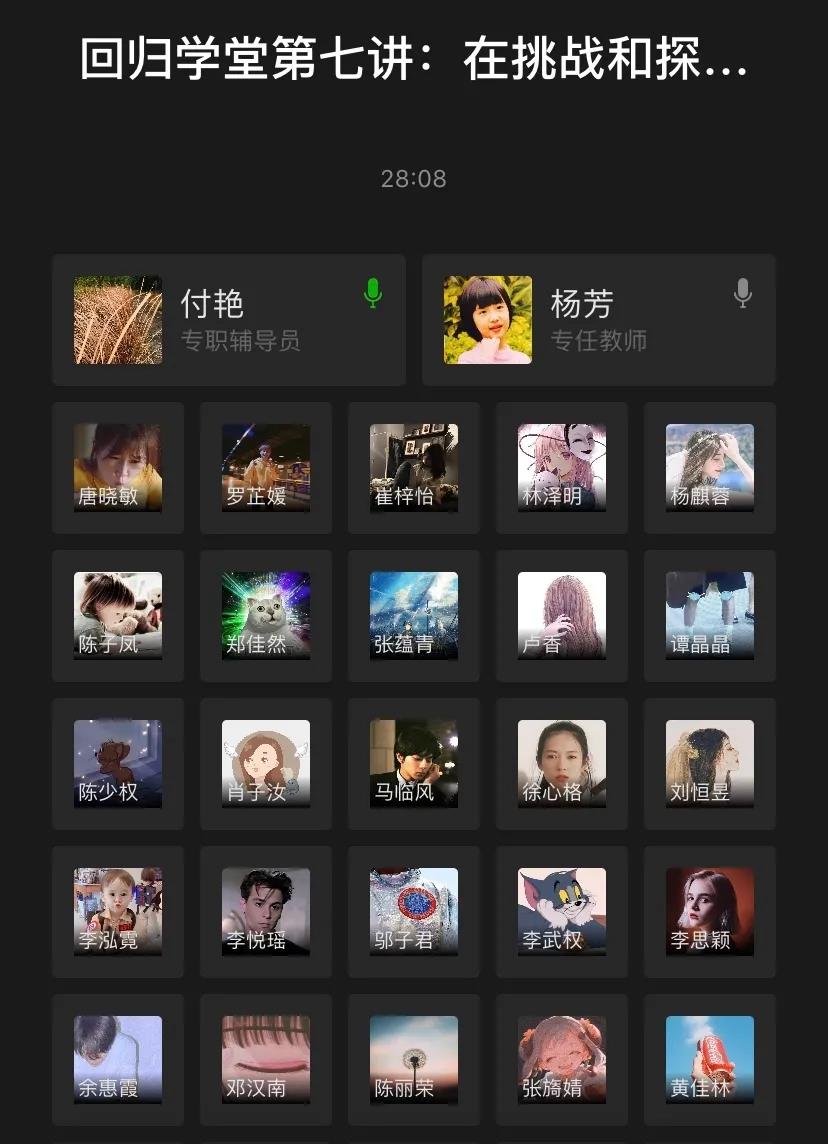Tap the tile for 罗芷媛
The height and width of the screenshot is (1144, 828).
tap(266, 468)
